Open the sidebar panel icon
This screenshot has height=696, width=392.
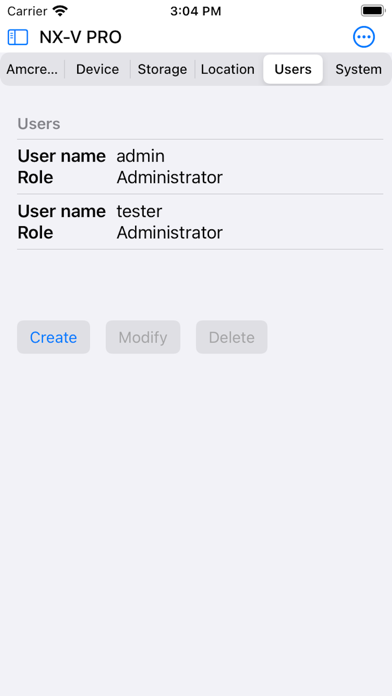18,37
